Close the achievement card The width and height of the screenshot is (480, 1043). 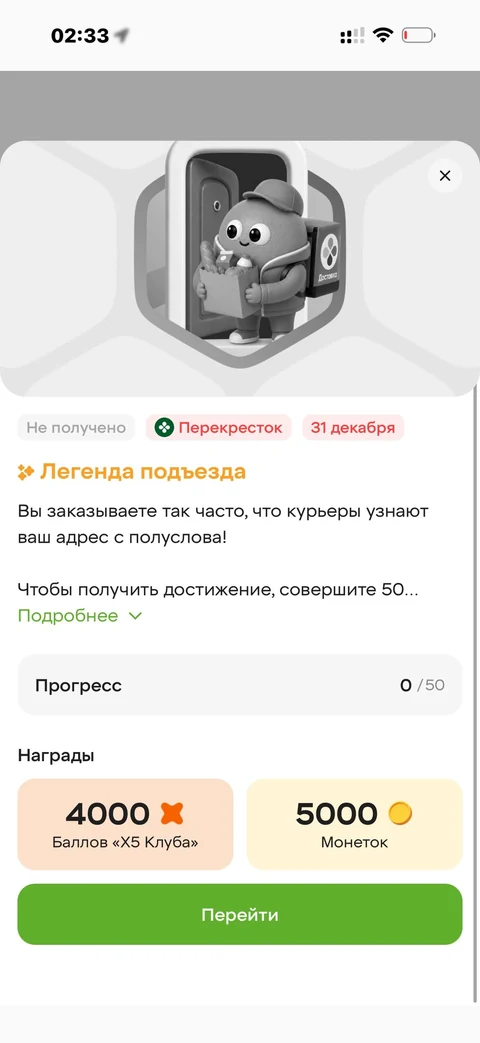point(445,176)
